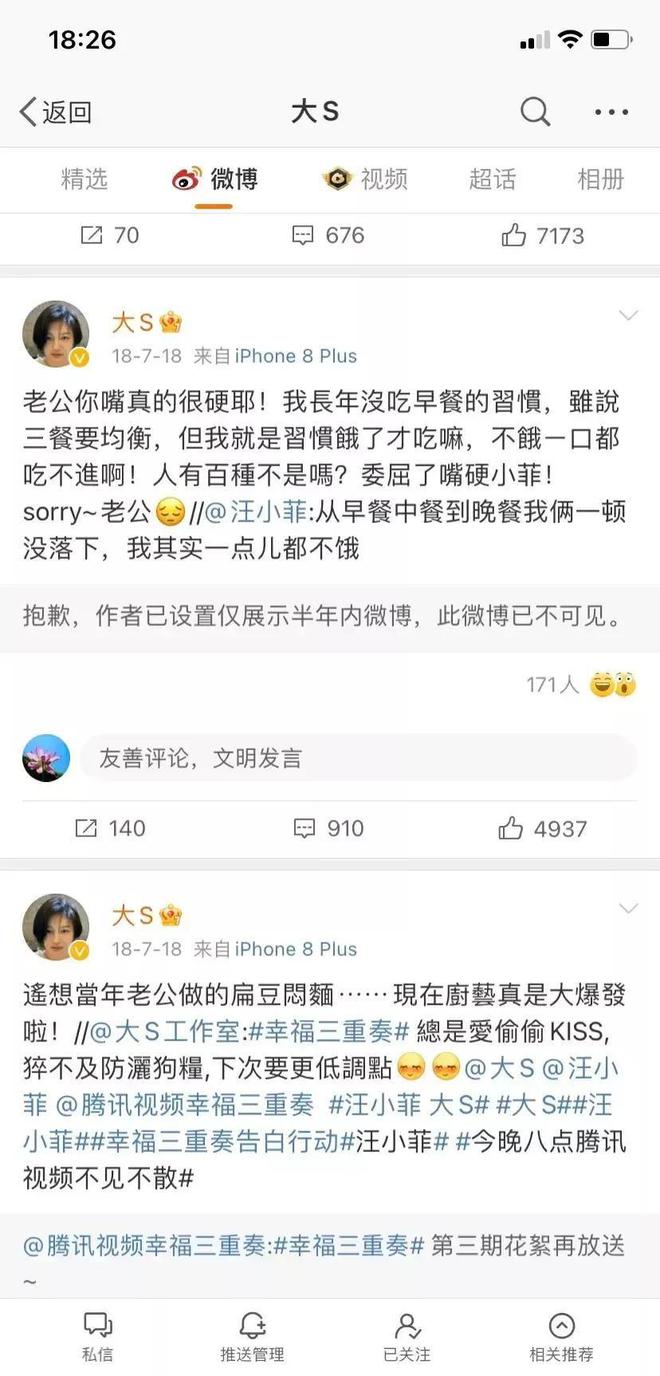The height and width of the screenshot is (1376, 660).
Task: Open 推送管理 push settings
Action: coord(252,1337)
